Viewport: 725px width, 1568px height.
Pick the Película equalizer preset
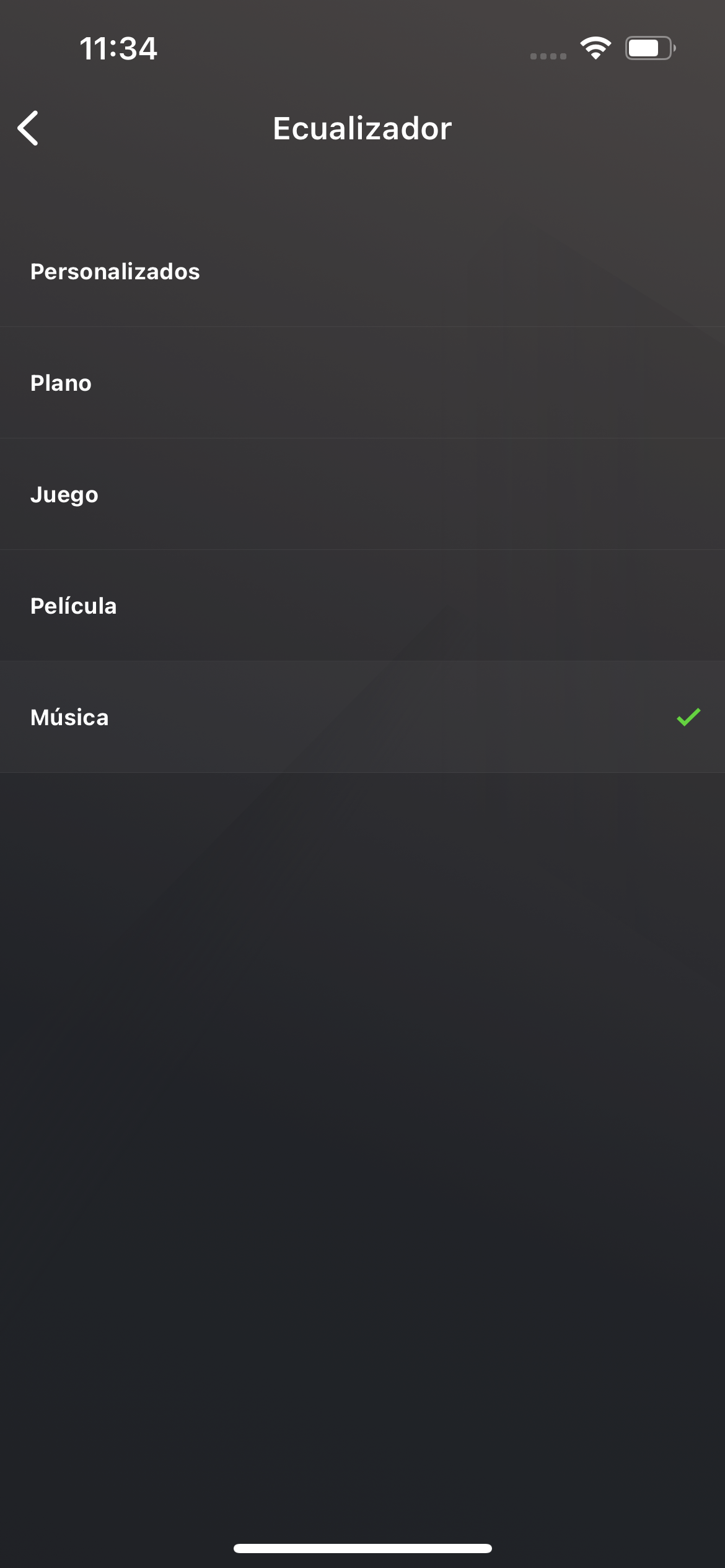click(x=362, y=606)
